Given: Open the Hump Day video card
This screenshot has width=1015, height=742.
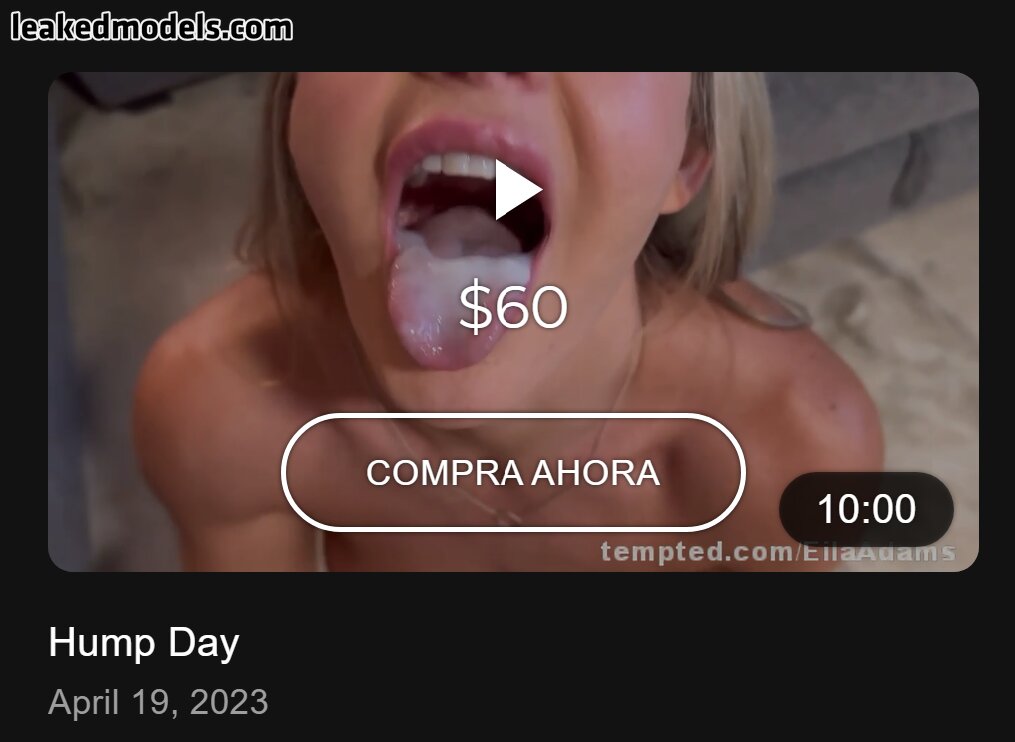Looking at the screenshot, I should [x=144, y=642].
